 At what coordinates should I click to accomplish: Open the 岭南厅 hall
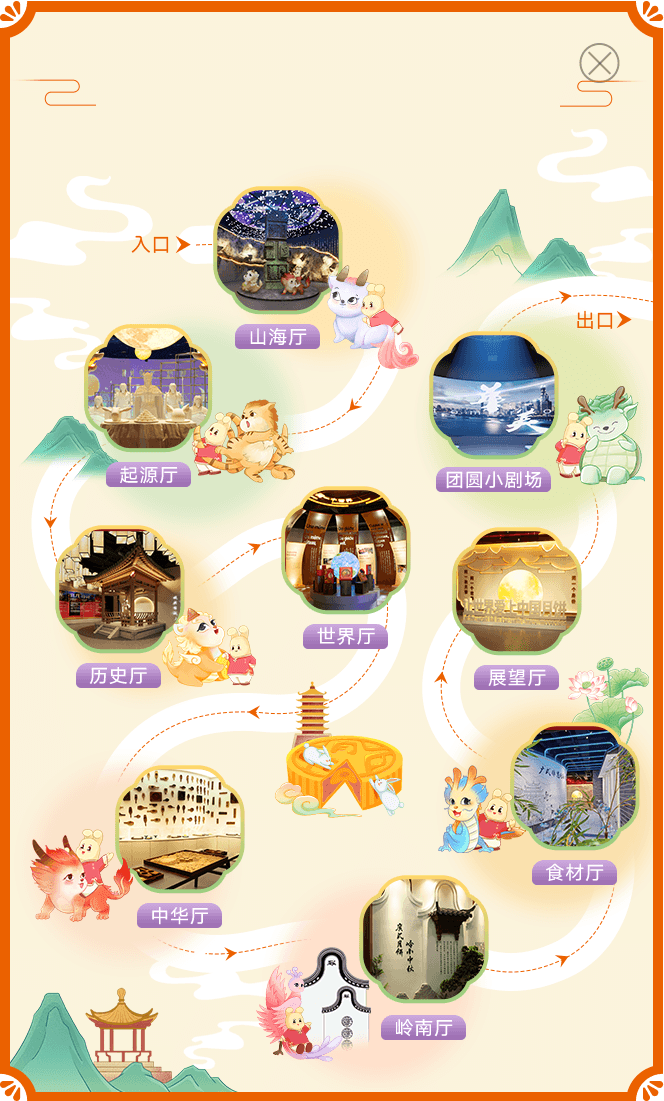(x=424, y=941)
